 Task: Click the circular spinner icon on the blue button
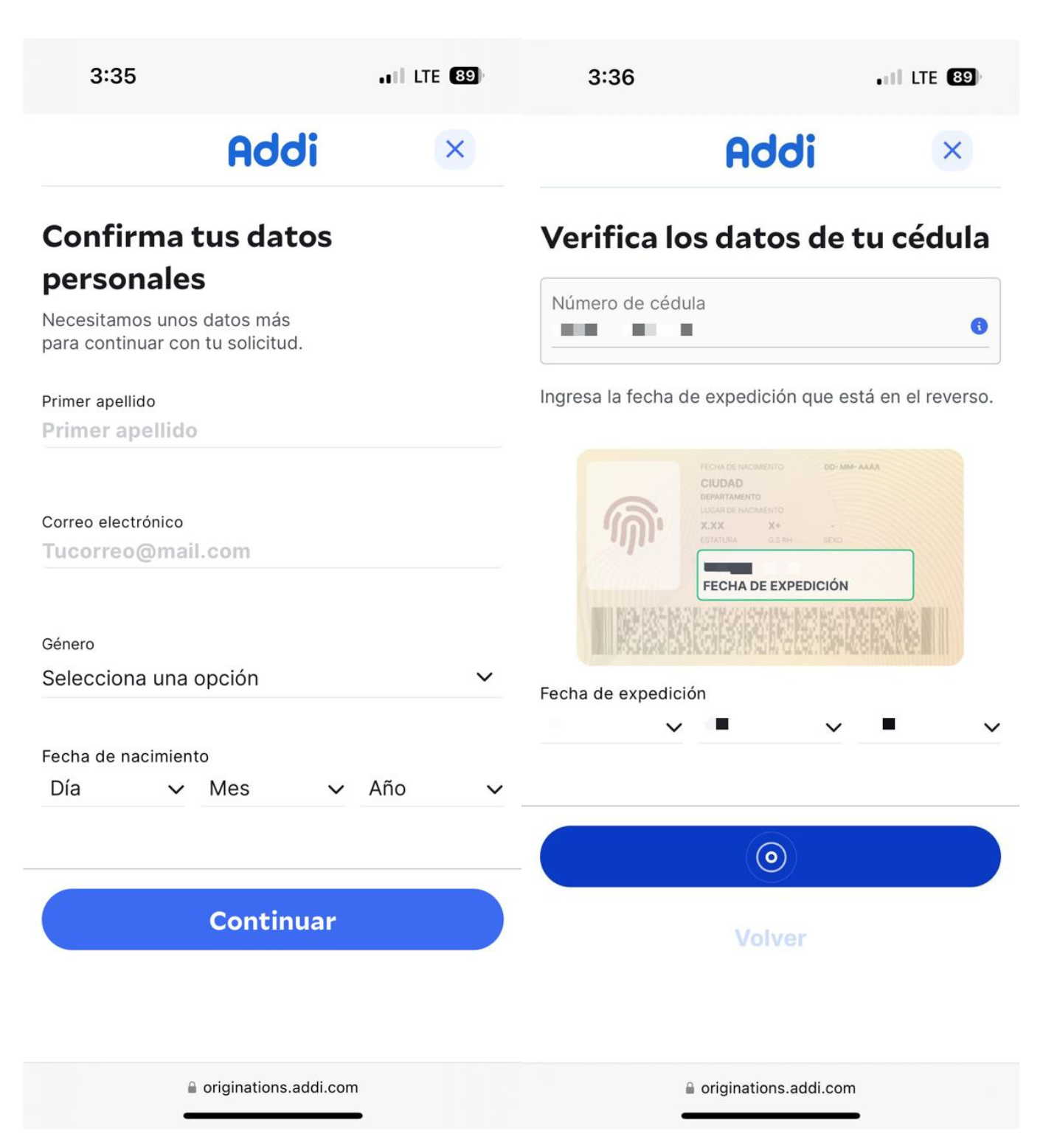tap(770, 856)
